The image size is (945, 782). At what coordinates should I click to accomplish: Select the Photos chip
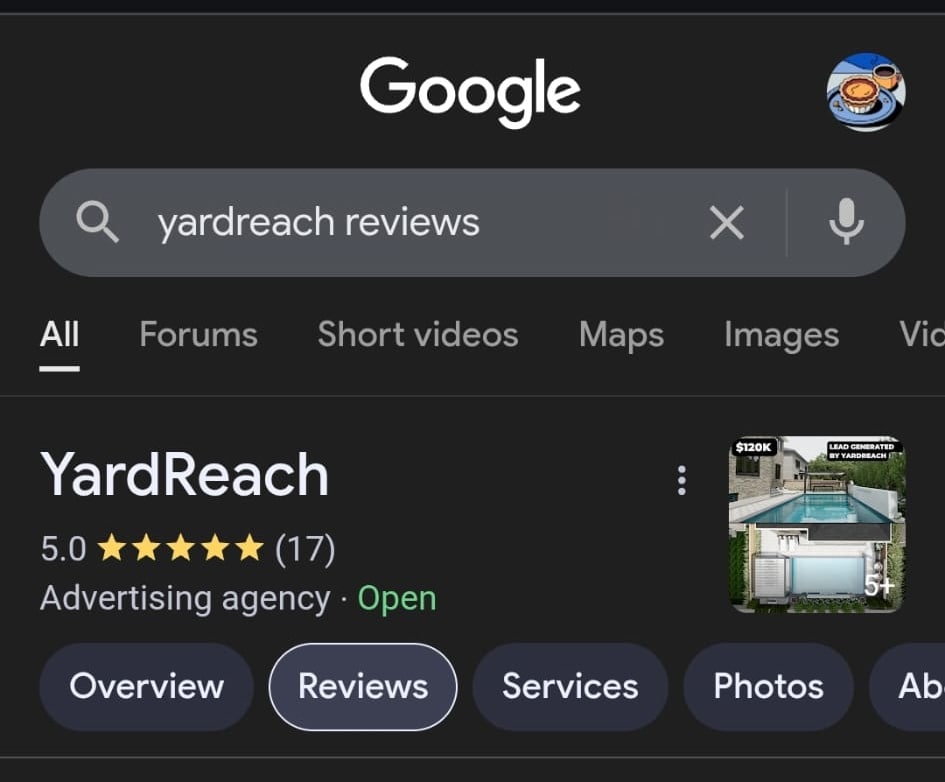pyautogui.click(x=768, y=686)
